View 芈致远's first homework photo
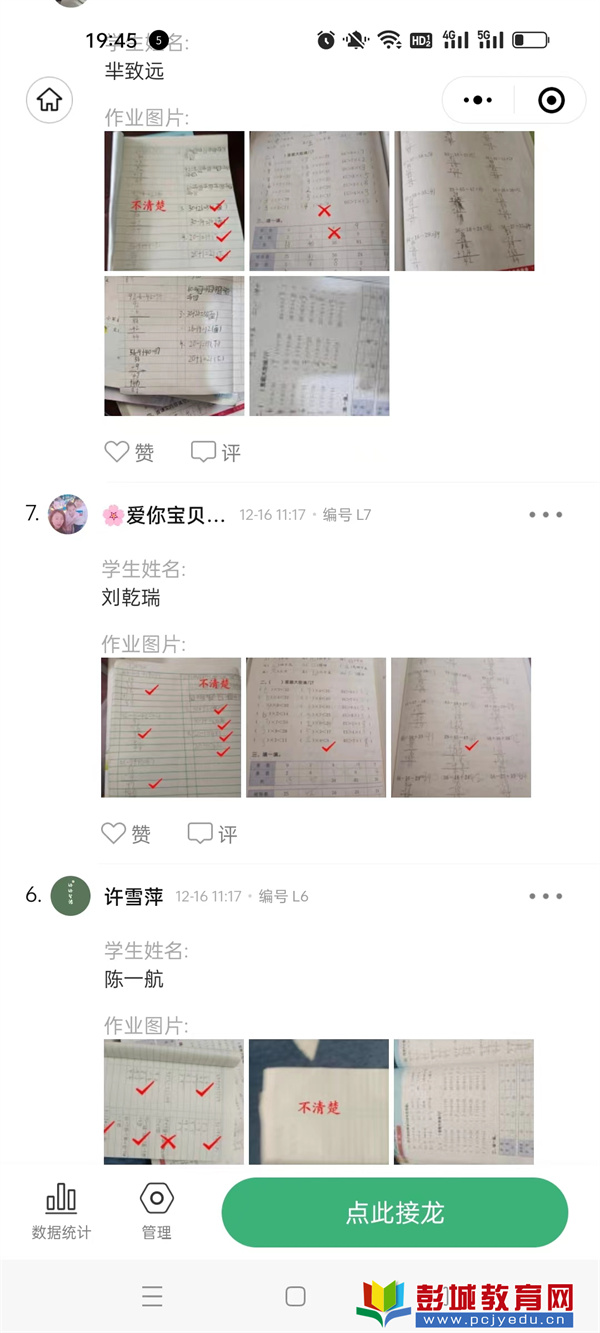Screen dimensions: 600x1333 tap(174, 201)
